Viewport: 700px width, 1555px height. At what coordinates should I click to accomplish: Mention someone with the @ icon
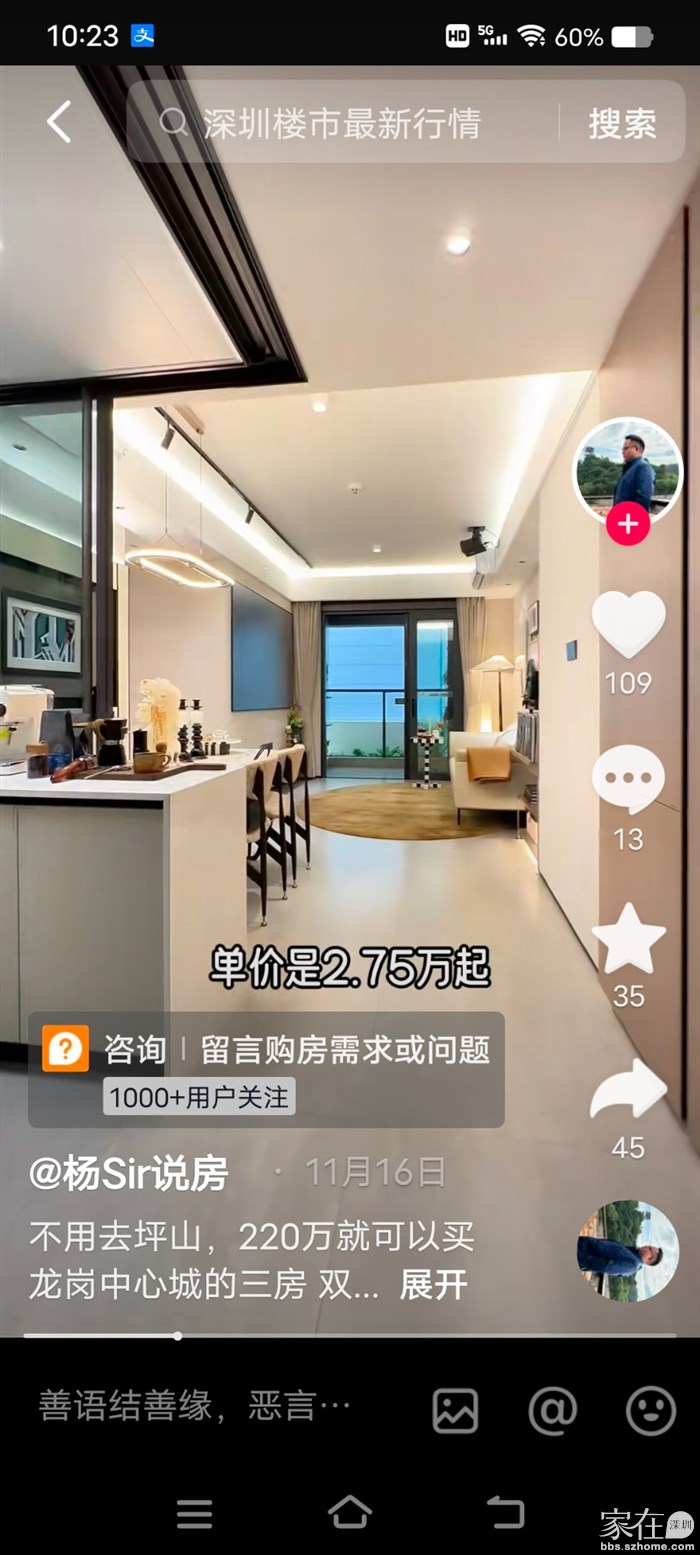tap(552, 1410)
